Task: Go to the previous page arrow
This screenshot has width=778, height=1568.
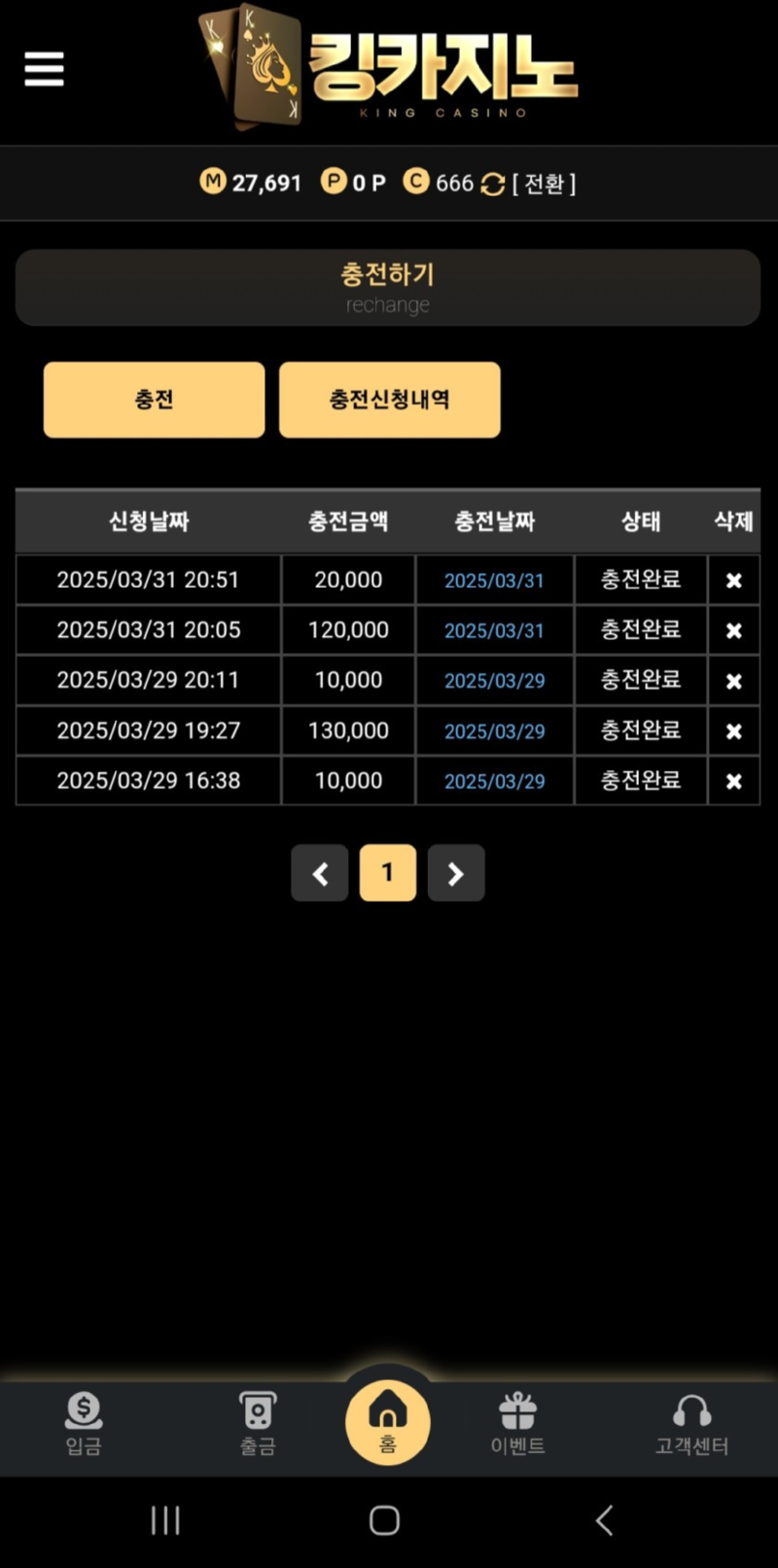Action: (320, 873)
